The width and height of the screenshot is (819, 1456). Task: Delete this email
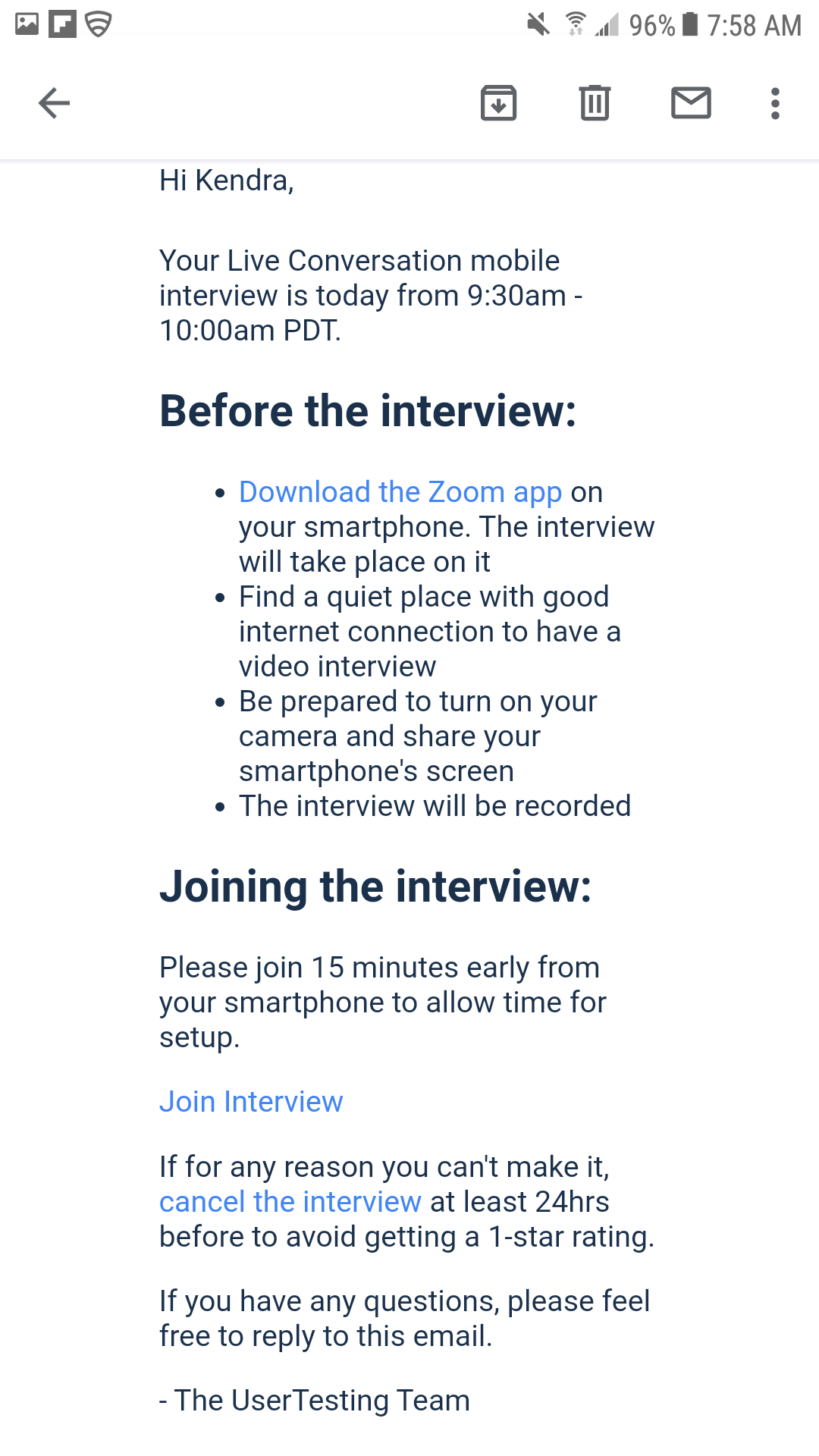click(595, 103)
